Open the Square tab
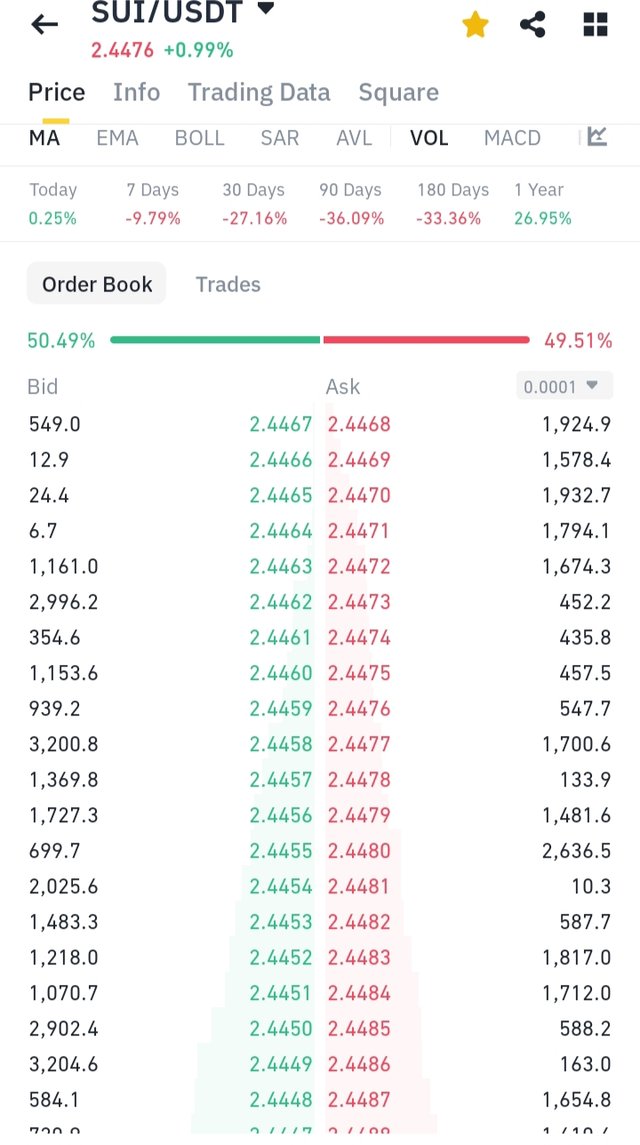Screen dimensions: 640x1145 pos(398,93)
